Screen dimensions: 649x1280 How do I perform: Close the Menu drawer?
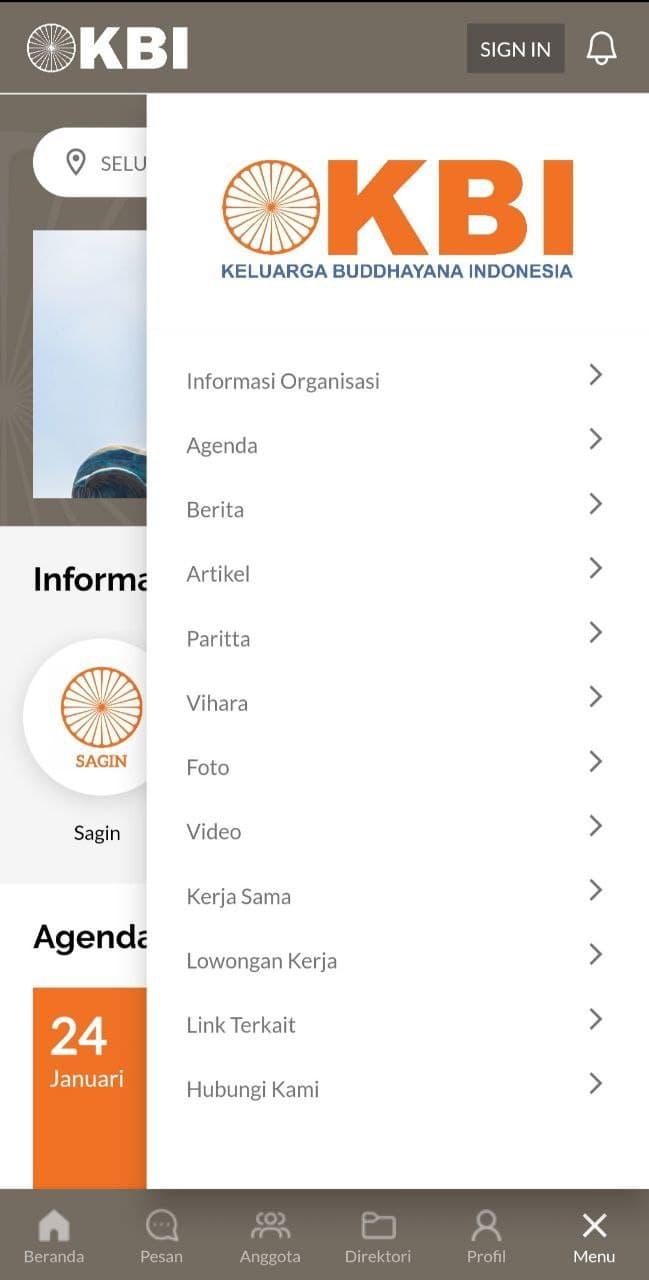click(x=594, y=1236)
